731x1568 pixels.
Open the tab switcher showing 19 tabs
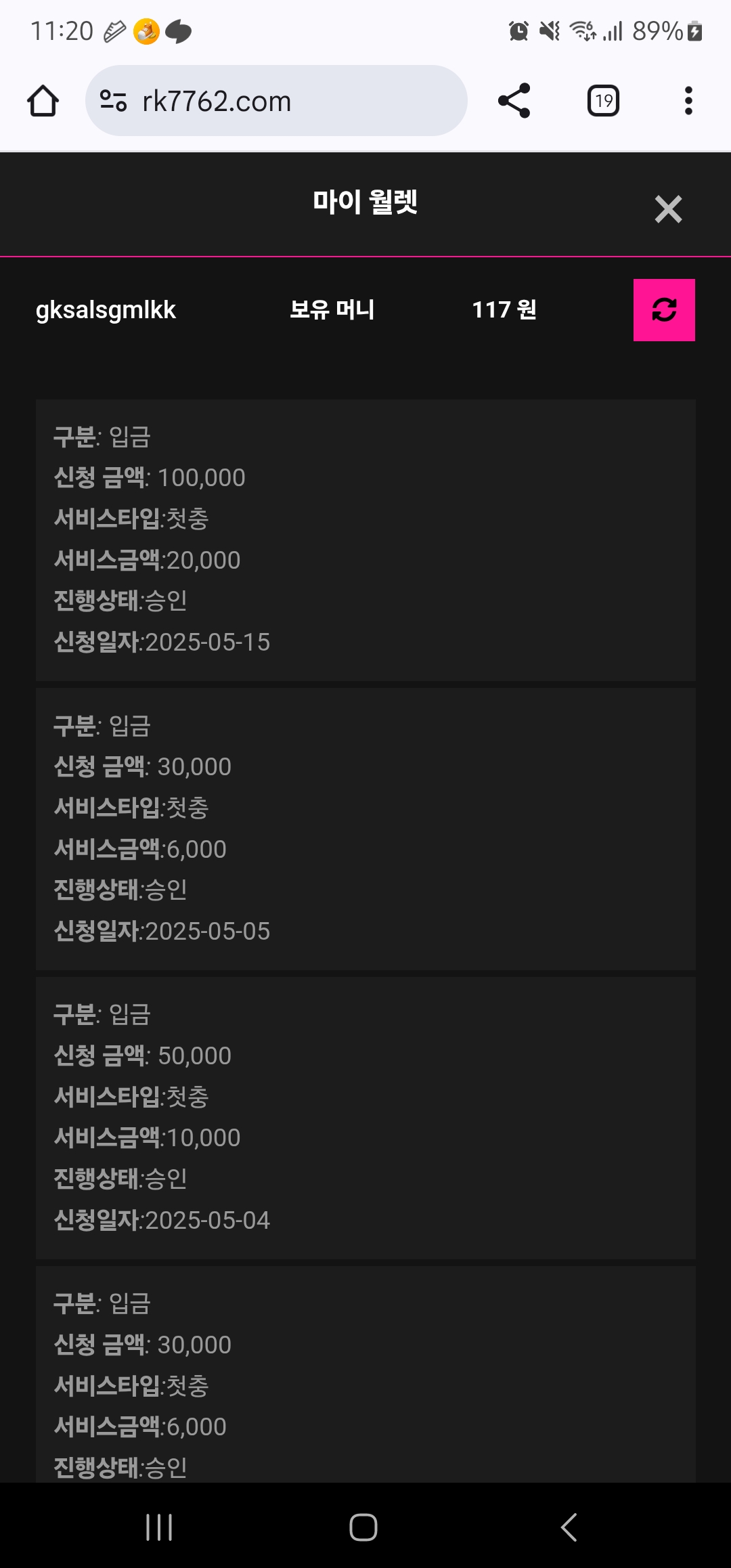pos(603,101)
